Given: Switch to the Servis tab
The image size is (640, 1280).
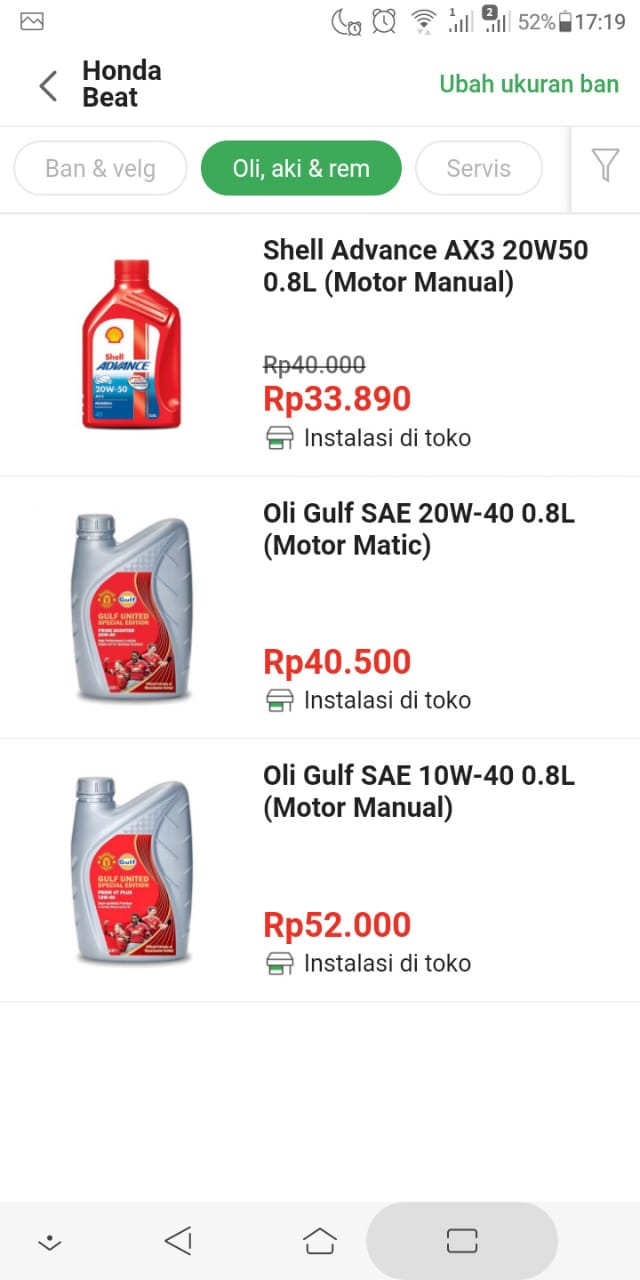Looking at the screenshot, I should point(478,168).
